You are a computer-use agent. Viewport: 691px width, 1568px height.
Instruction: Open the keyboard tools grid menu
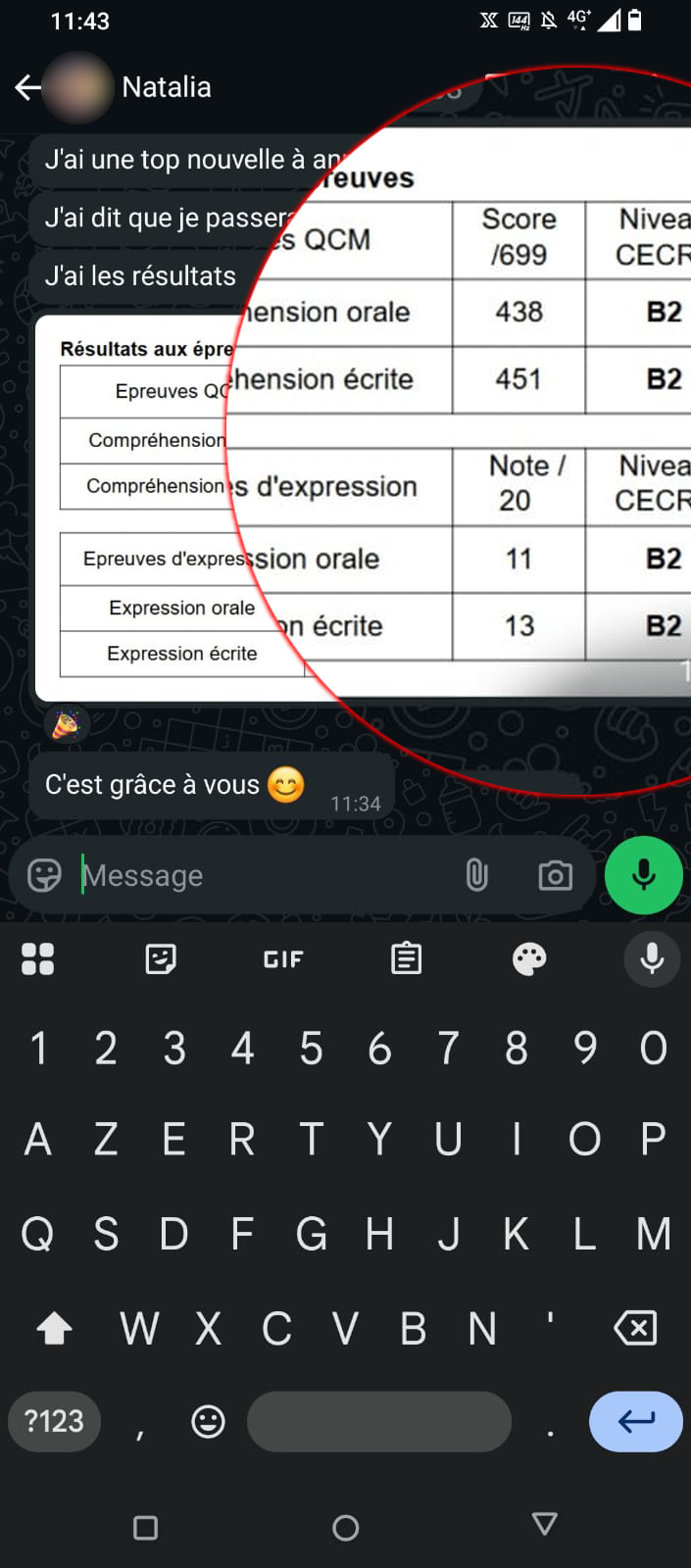[x=37, y=959]
